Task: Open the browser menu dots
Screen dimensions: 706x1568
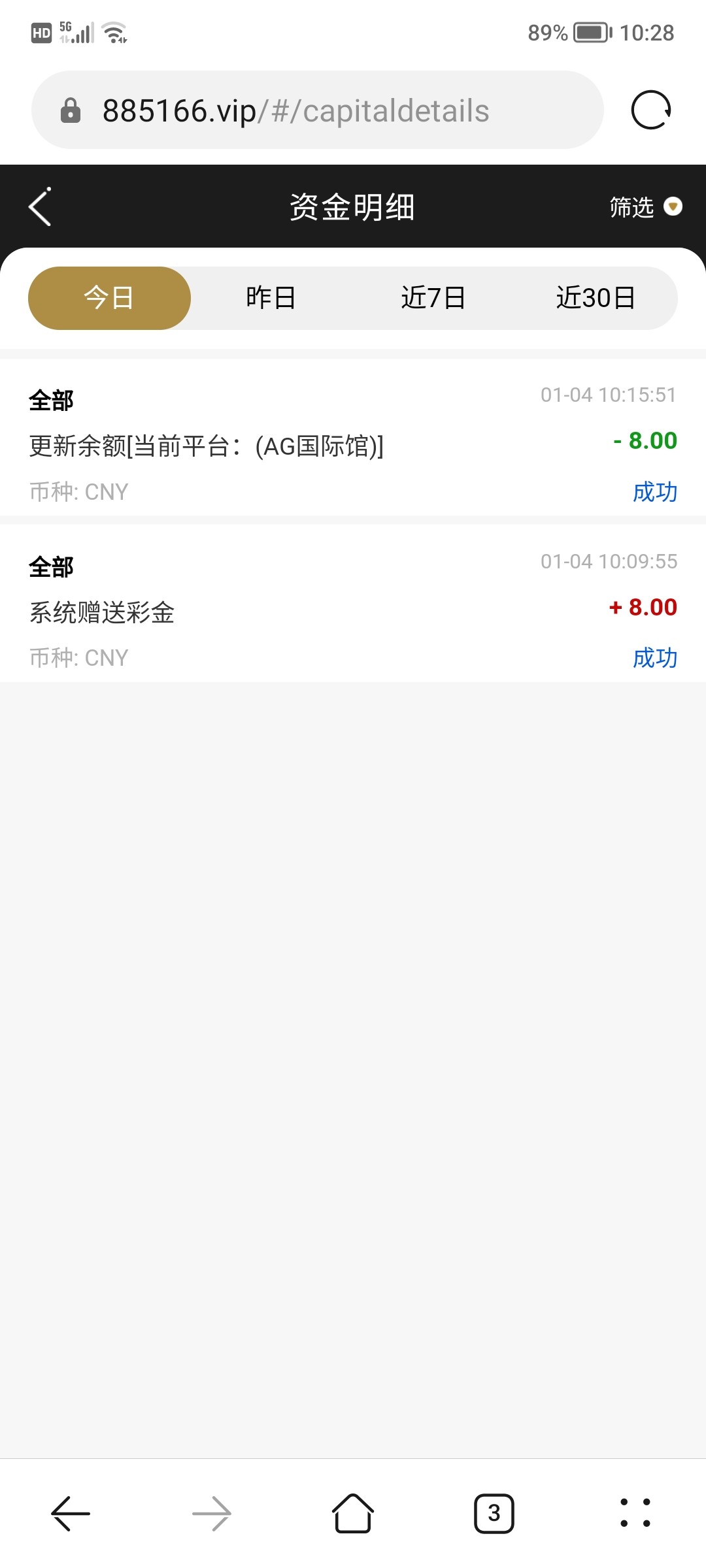Action: [635, 1513]
